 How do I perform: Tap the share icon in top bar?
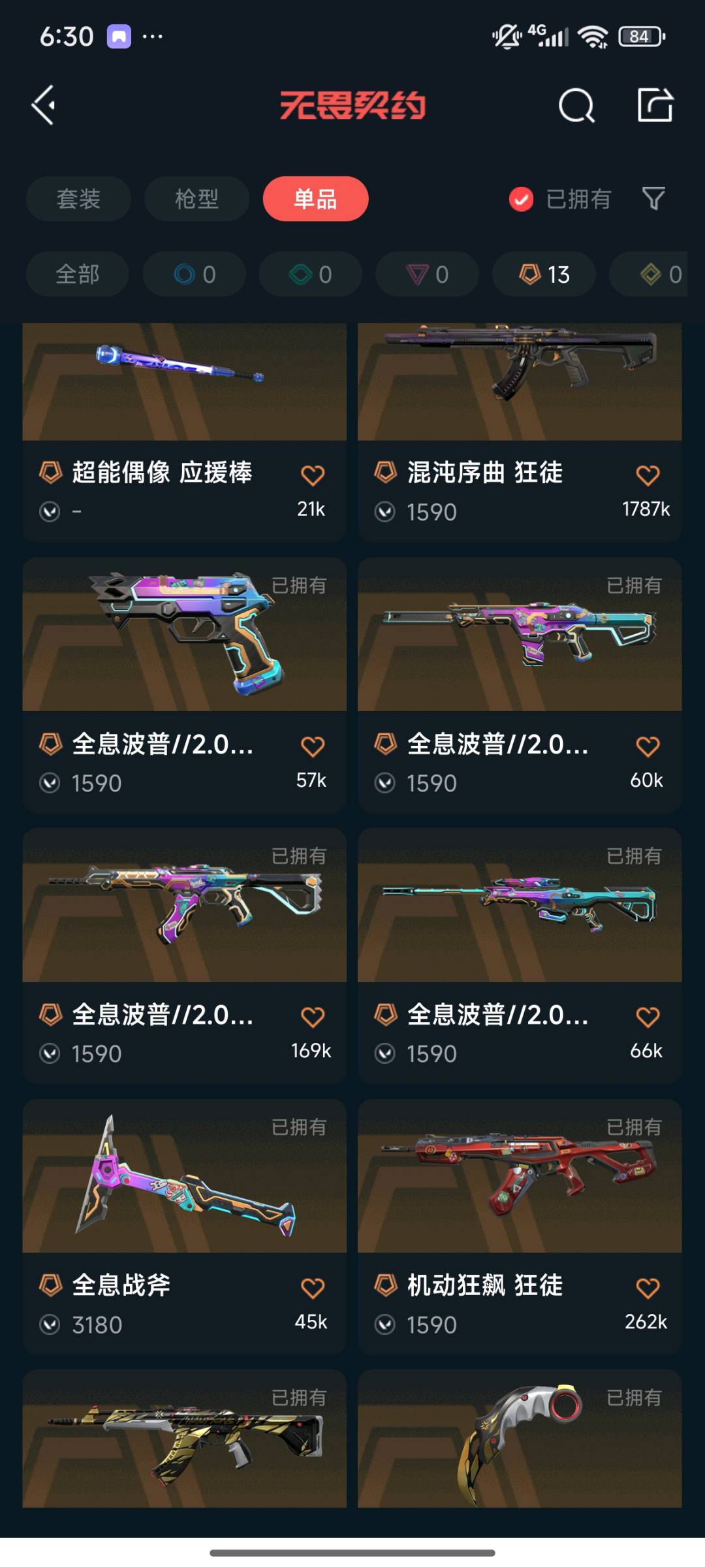(x=655, y=105)
